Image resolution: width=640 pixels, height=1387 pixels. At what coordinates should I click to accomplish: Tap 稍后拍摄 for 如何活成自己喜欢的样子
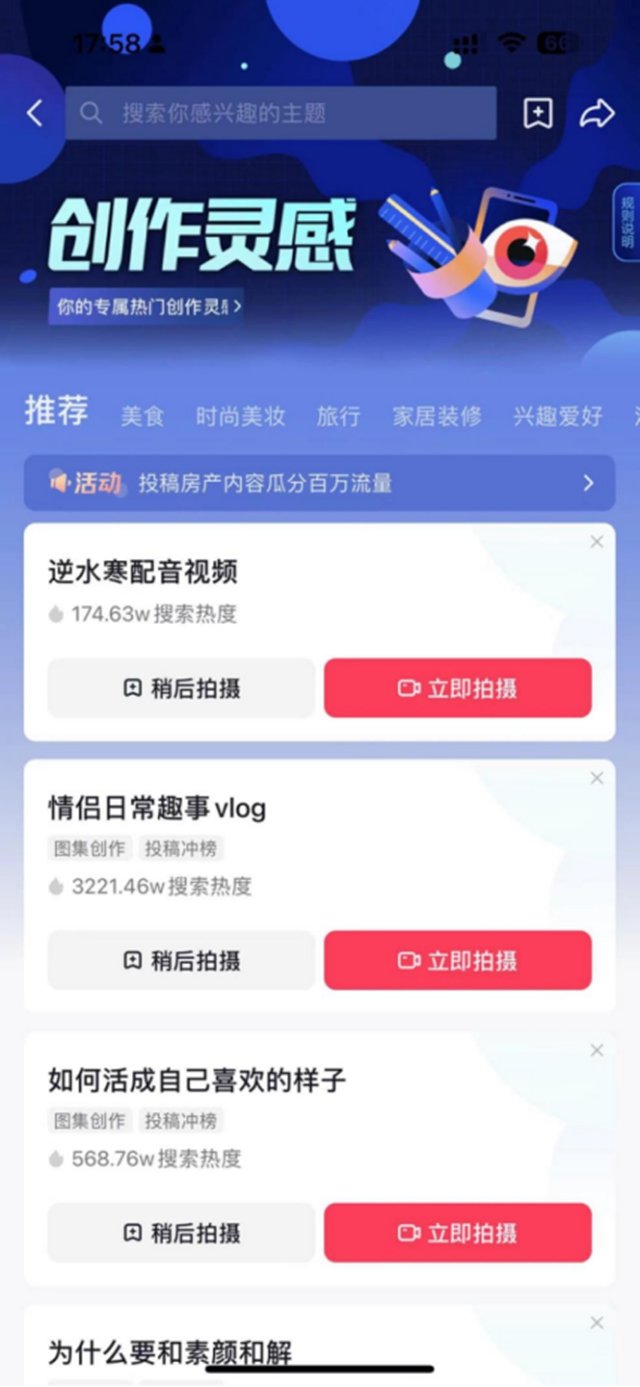pyautogui.click(x=181, y=1232)
